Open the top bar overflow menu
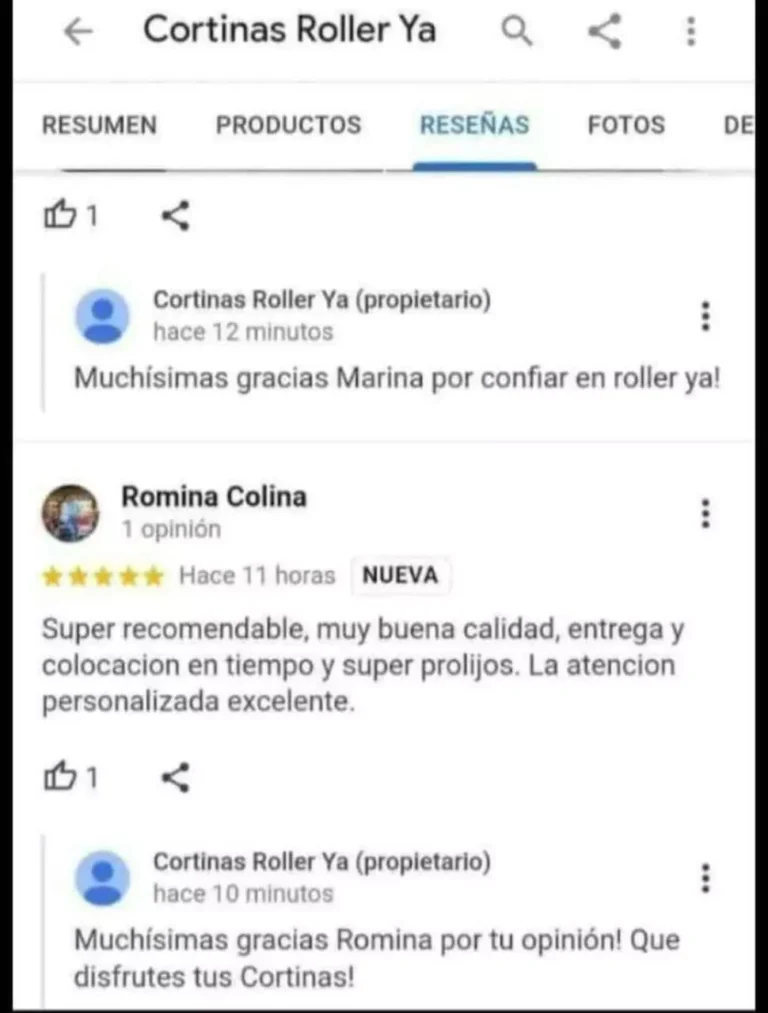 pyautogui.click(x=690, y=32)
